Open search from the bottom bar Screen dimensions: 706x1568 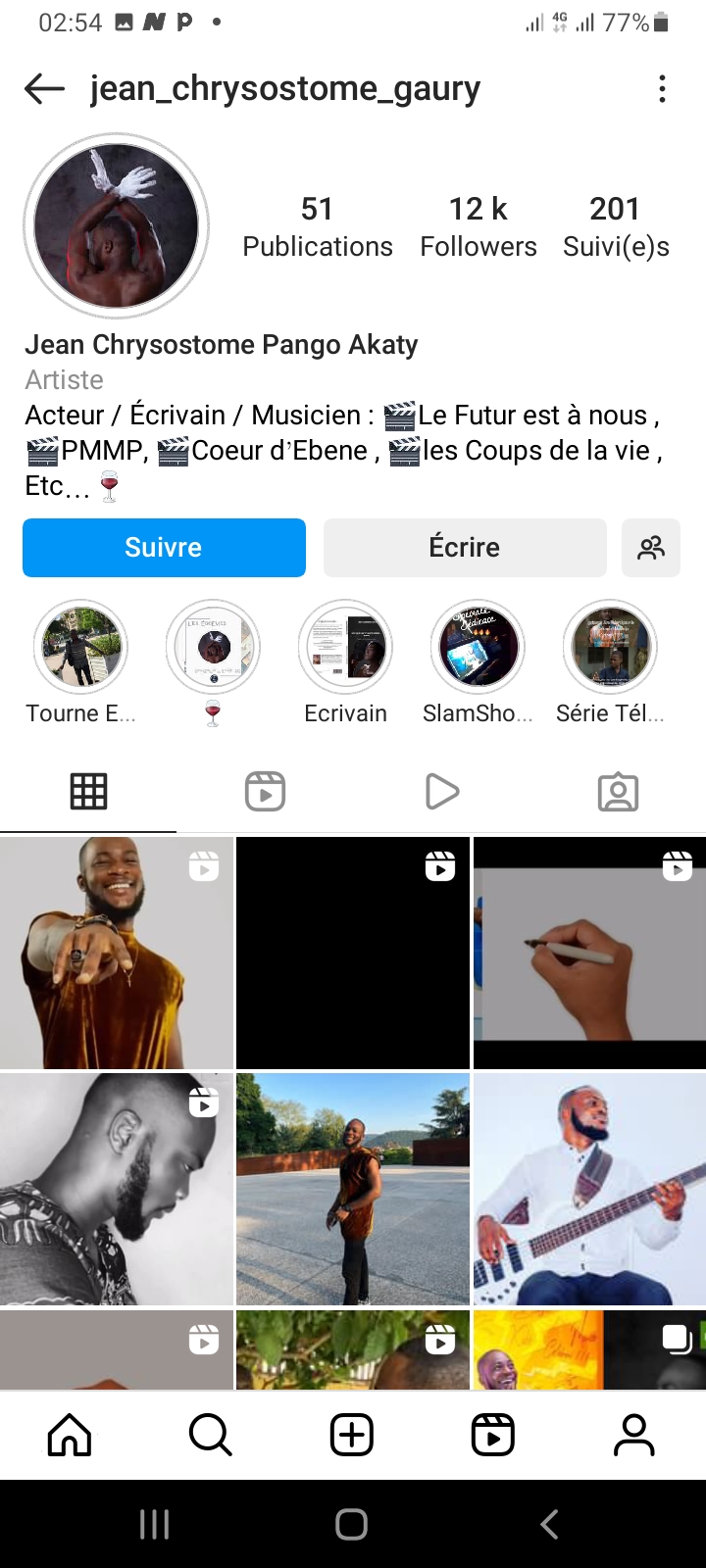210,1436
